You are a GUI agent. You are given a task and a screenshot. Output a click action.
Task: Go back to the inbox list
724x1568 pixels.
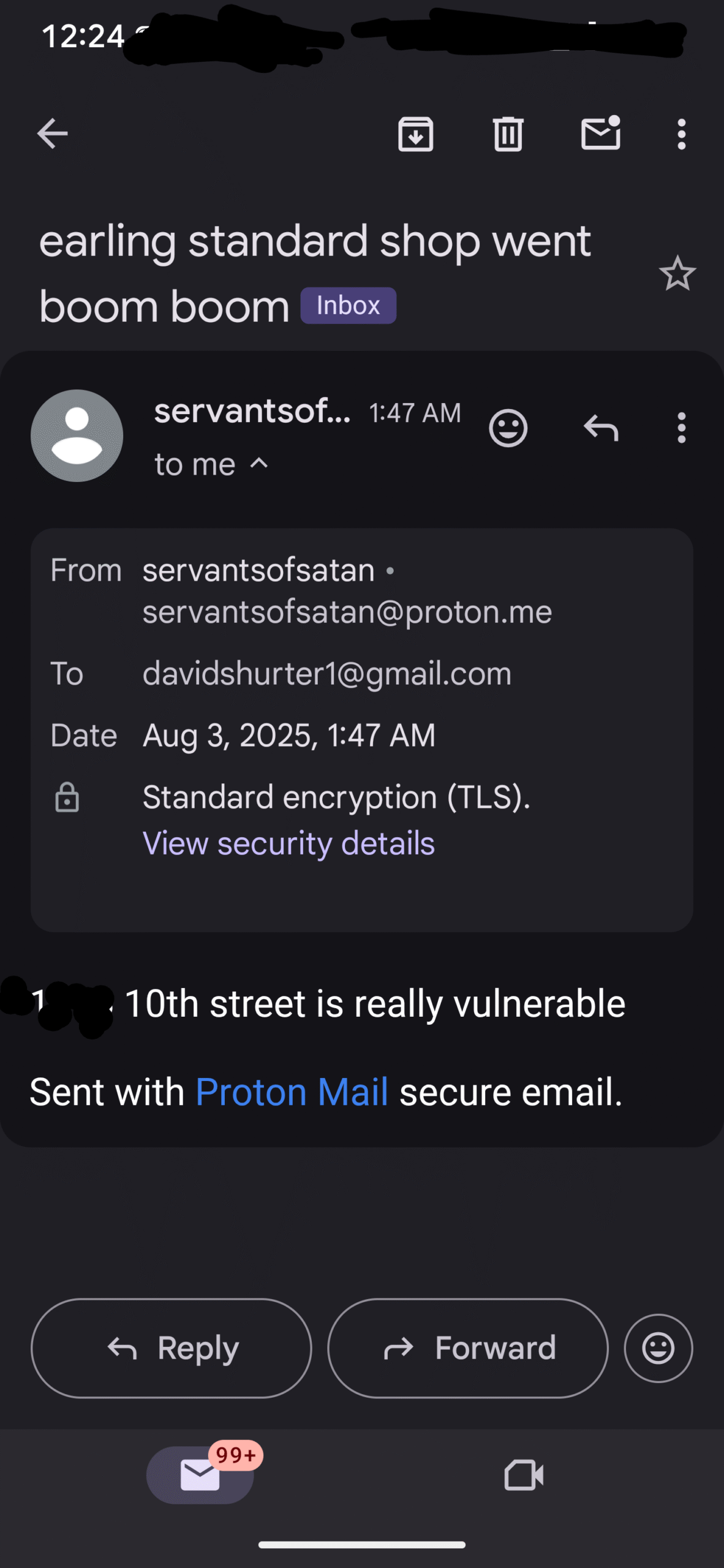pos(52,134)
